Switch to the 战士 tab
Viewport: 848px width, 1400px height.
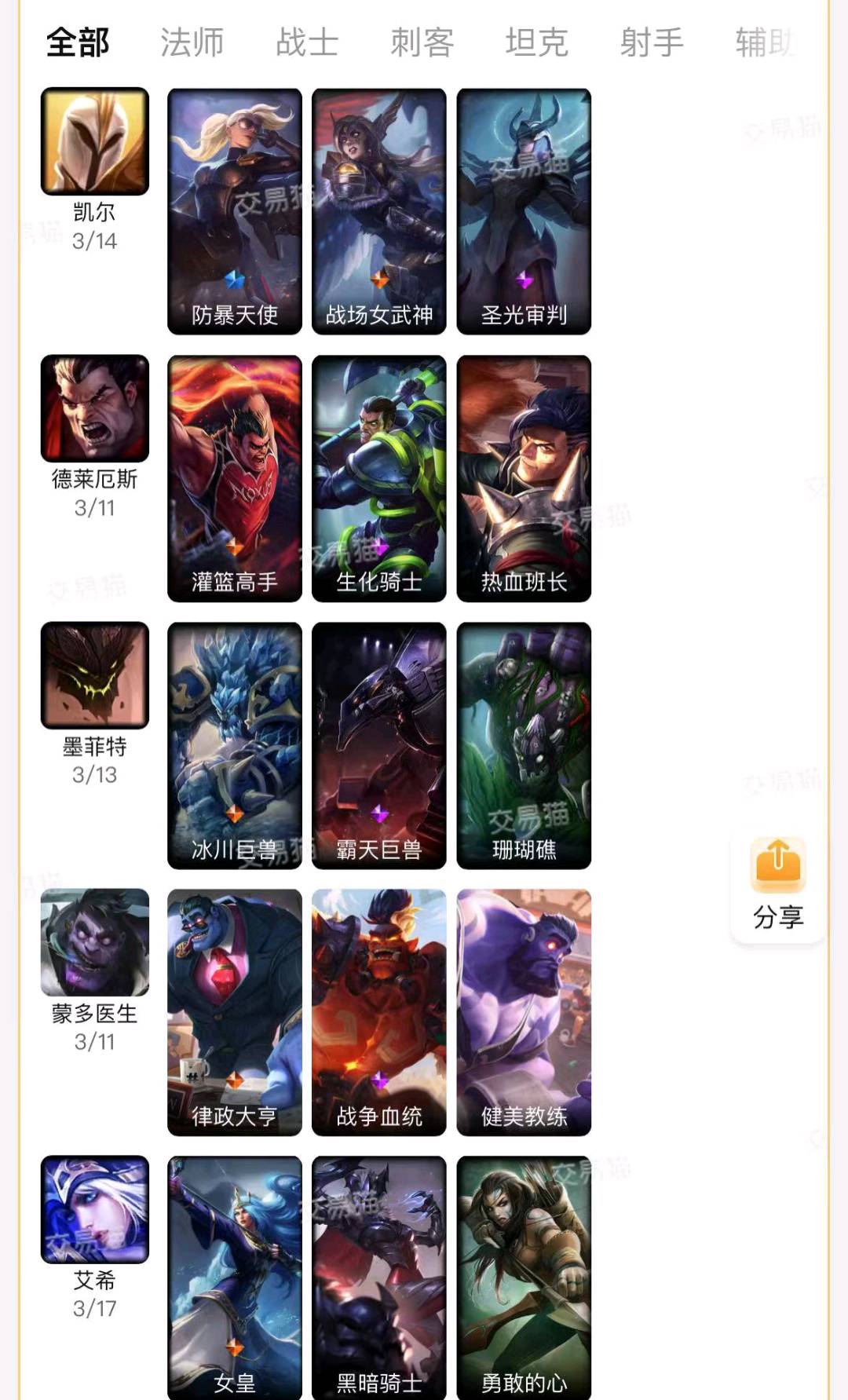click(x=307, y=42)
